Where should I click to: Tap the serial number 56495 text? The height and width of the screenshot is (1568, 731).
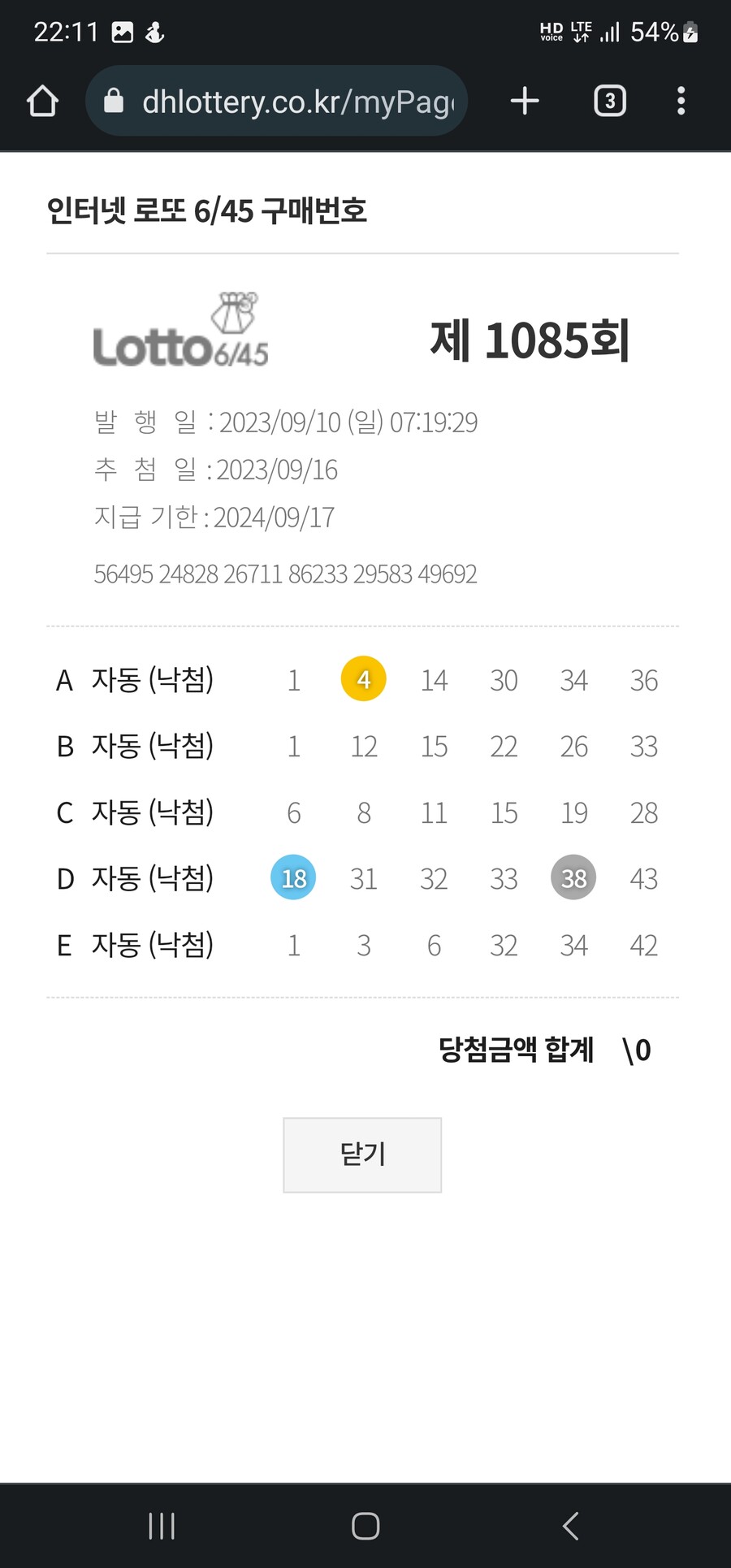pyautogui.click(x=123, y=574)
